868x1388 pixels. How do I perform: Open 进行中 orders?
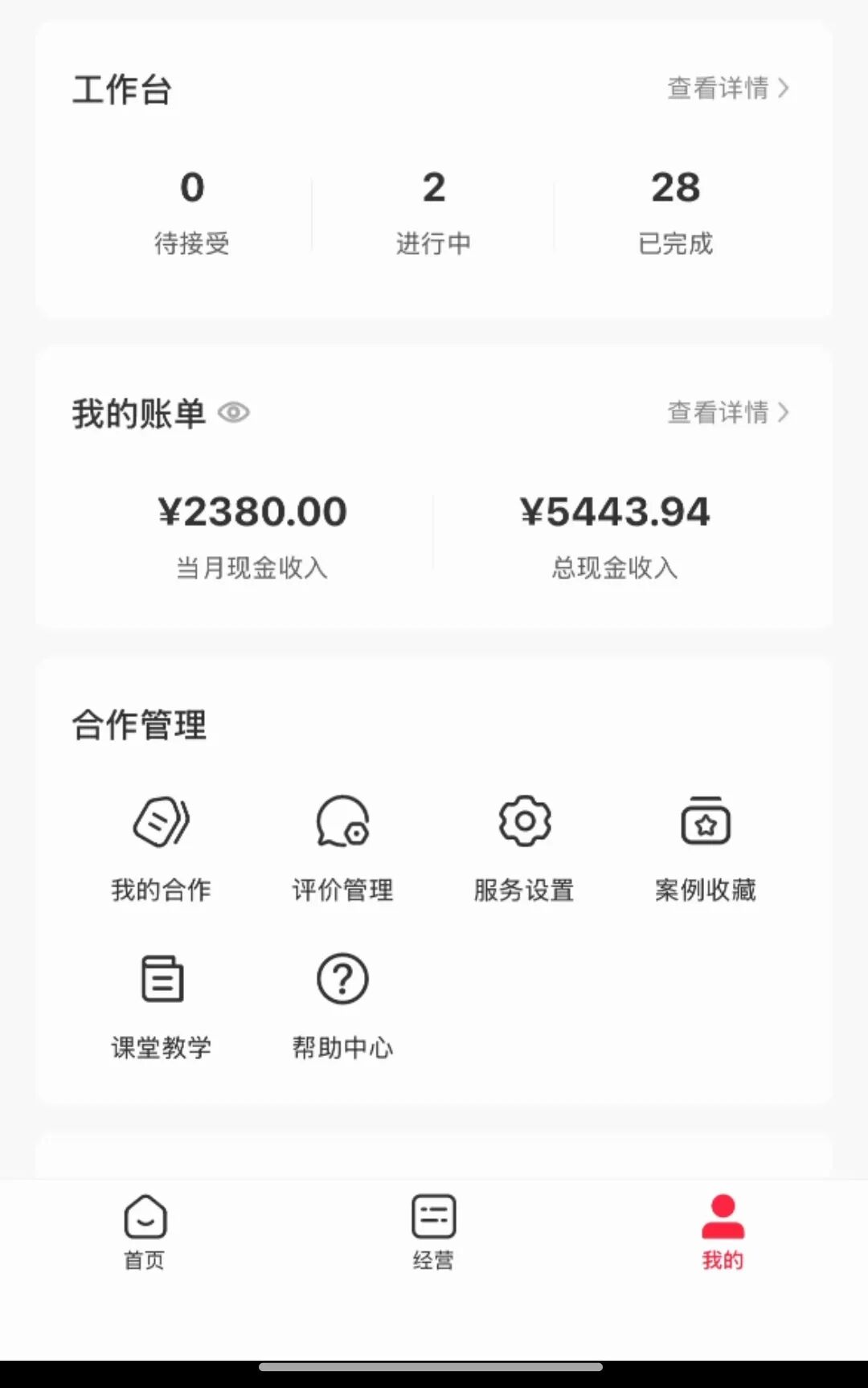click(433, 209)
